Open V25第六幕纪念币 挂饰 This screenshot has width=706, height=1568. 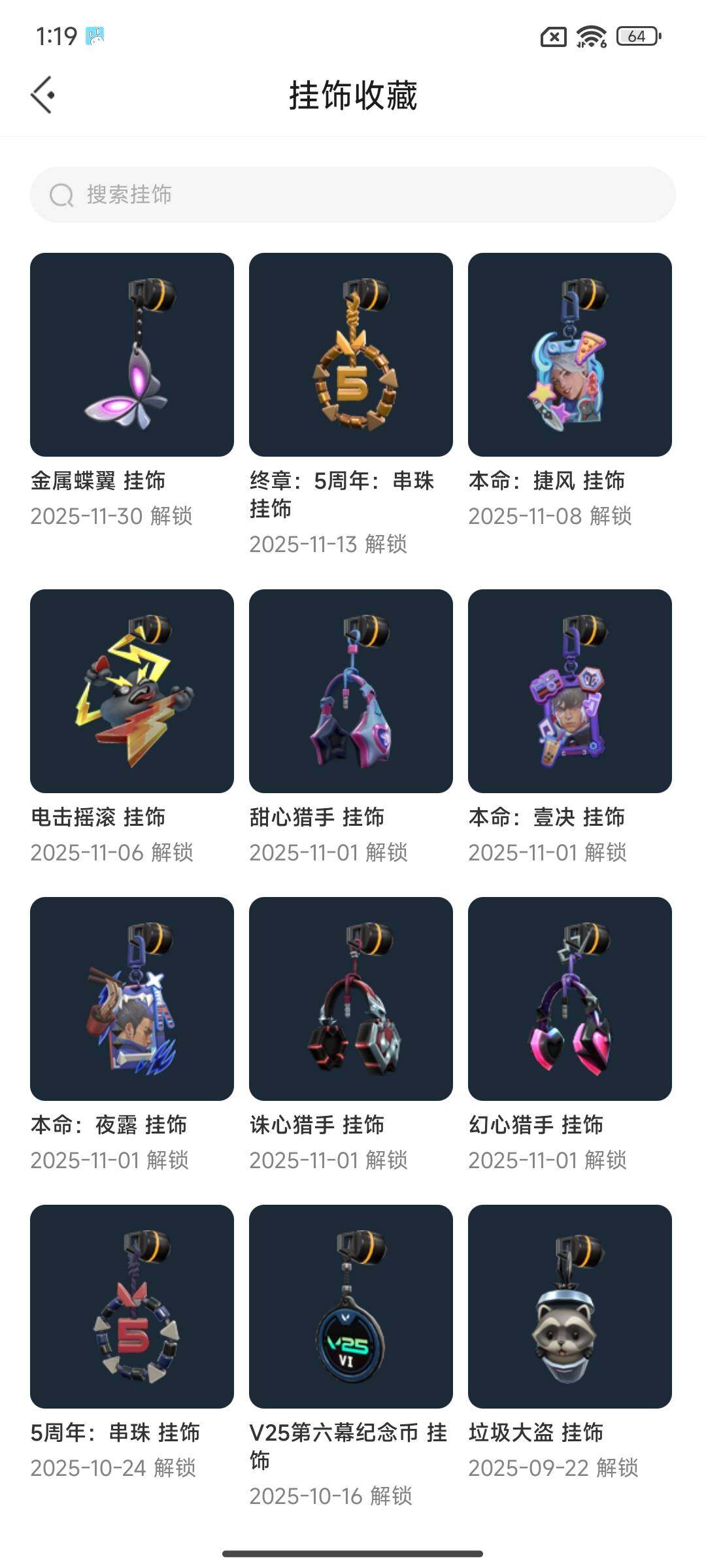351,1307
